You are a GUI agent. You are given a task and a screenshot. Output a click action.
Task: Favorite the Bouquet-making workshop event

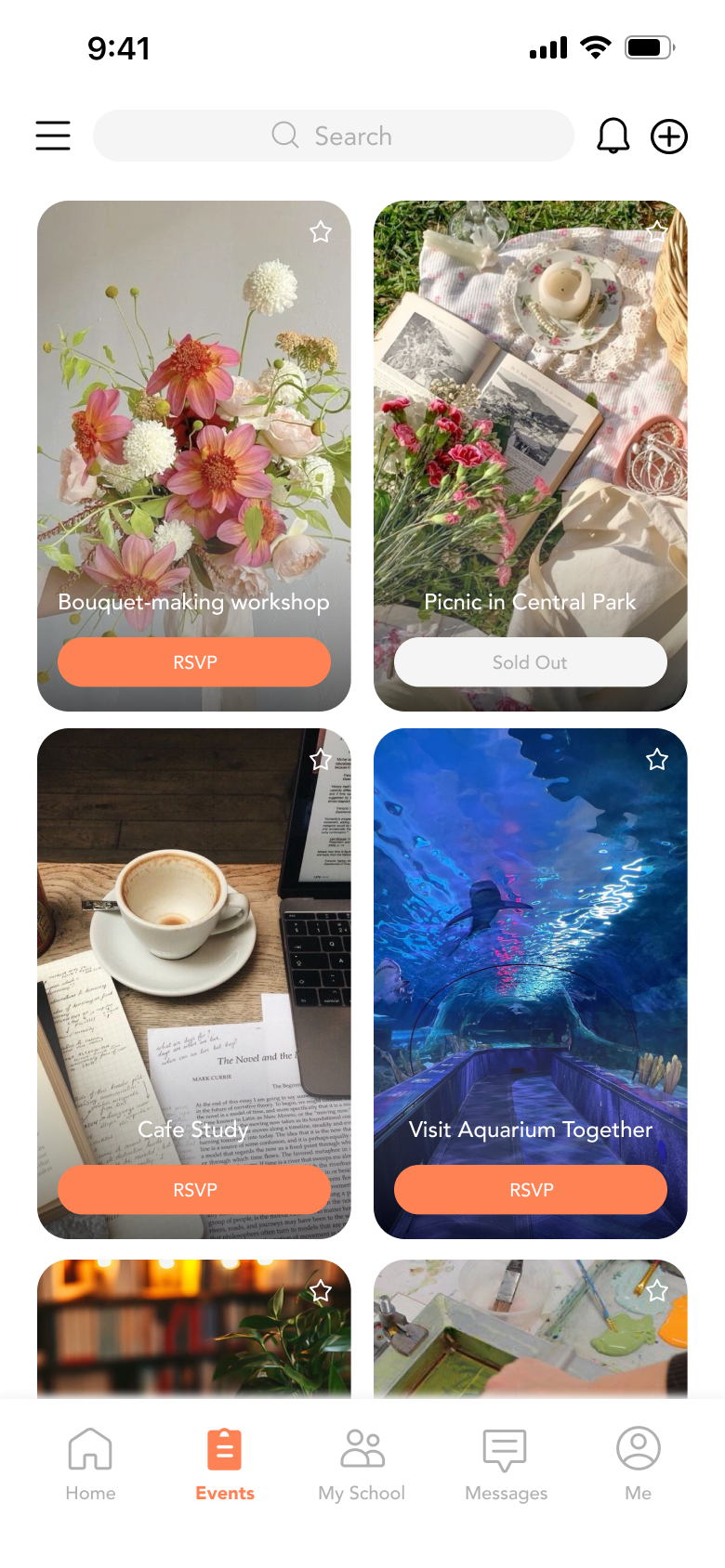click(321, 231)
